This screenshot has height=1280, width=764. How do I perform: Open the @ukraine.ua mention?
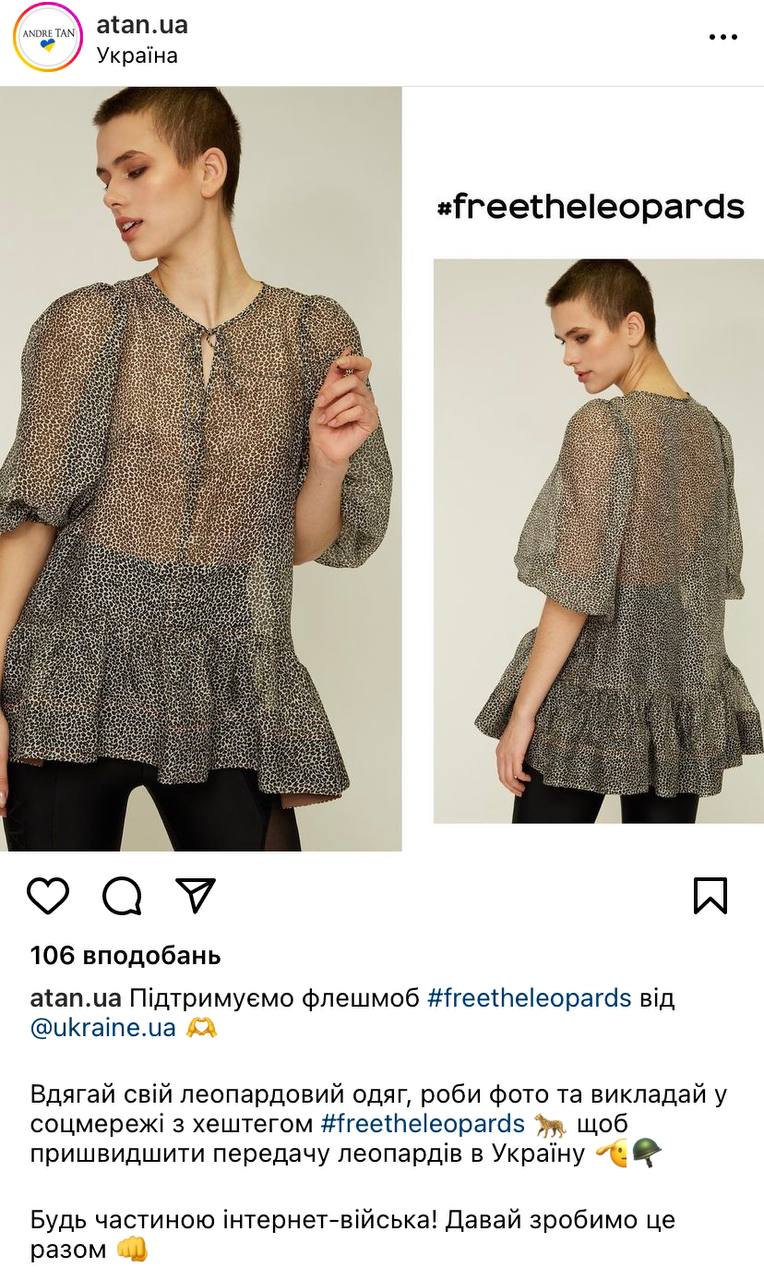tap(103, 1028)
